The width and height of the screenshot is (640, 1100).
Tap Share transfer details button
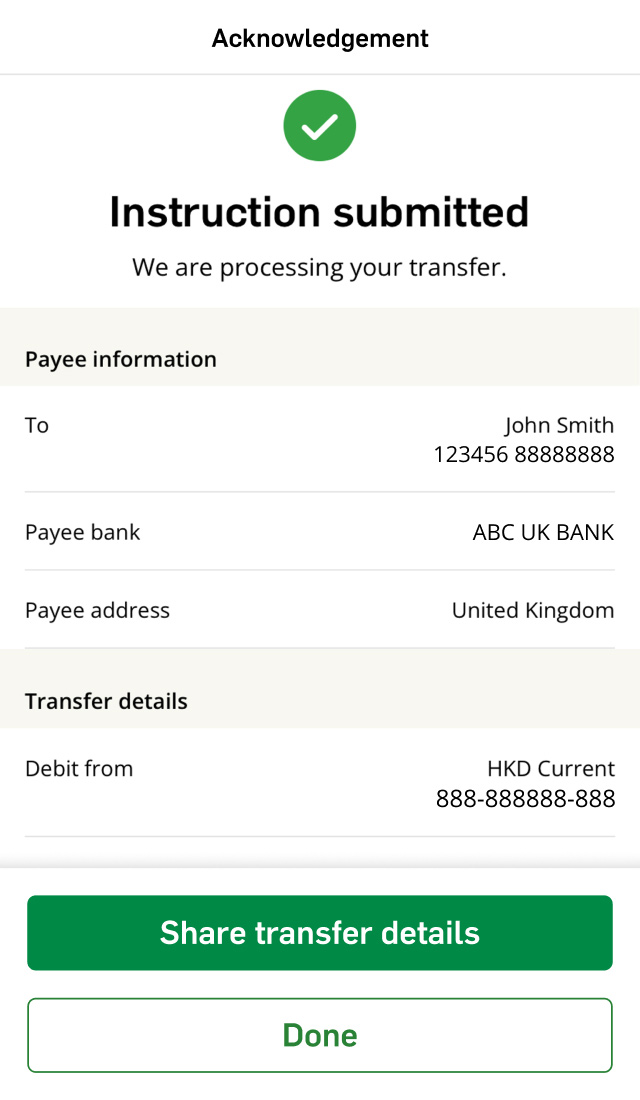coord(320,932)
